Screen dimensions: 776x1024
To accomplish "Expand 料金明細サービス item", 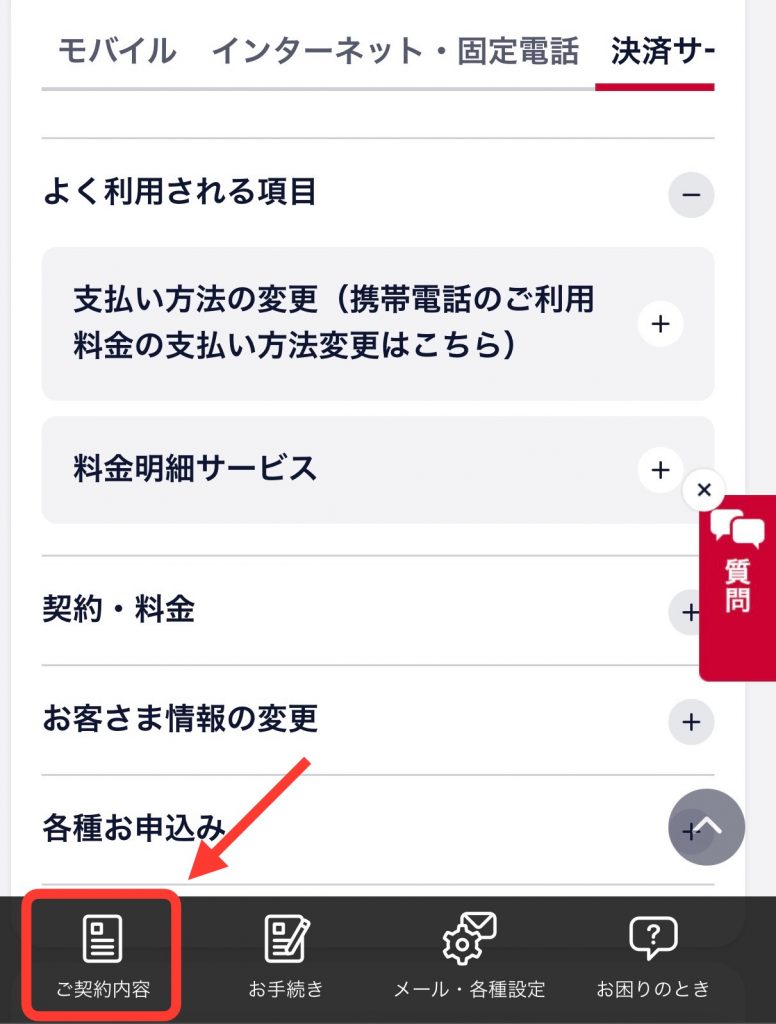I will (660, 470).
